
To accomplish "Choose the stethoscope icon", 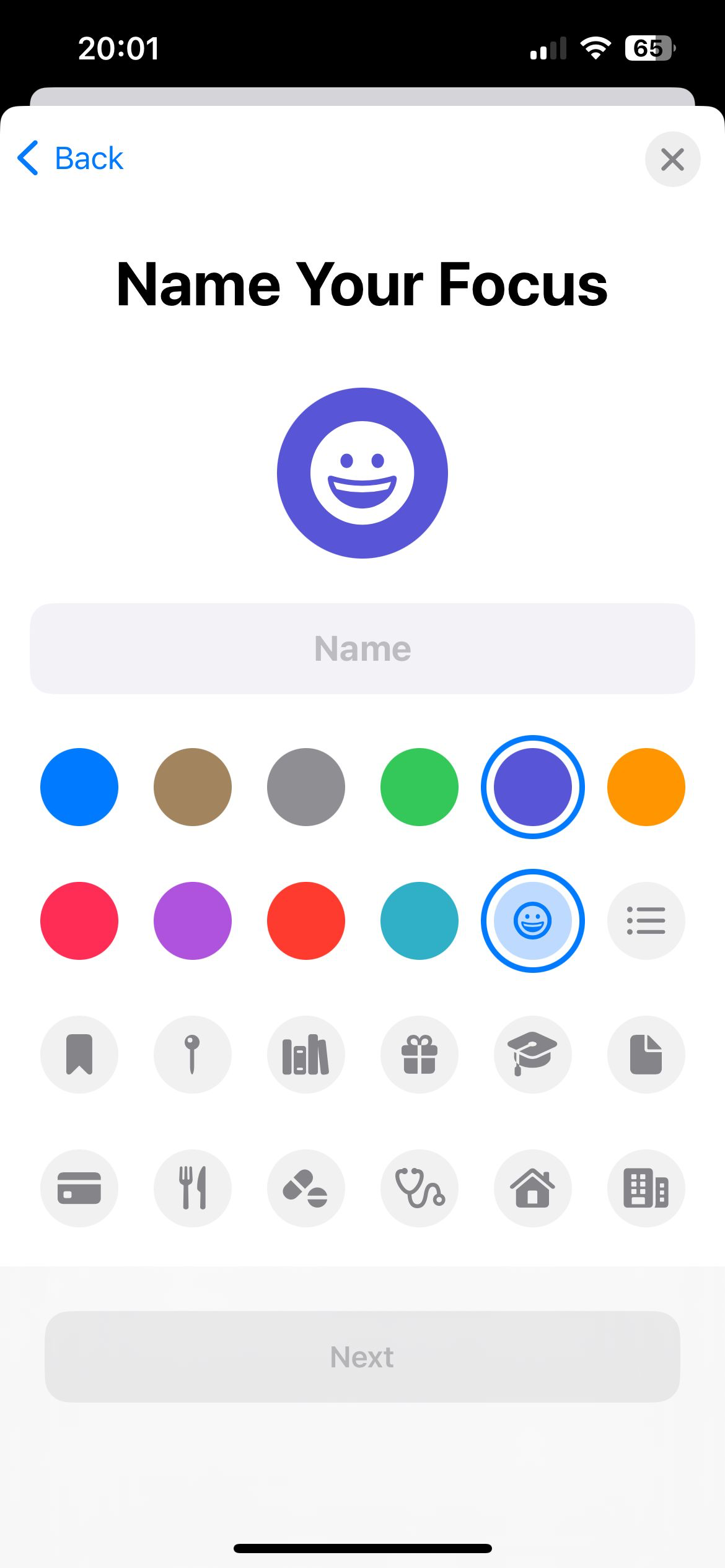I will 420,1188.
